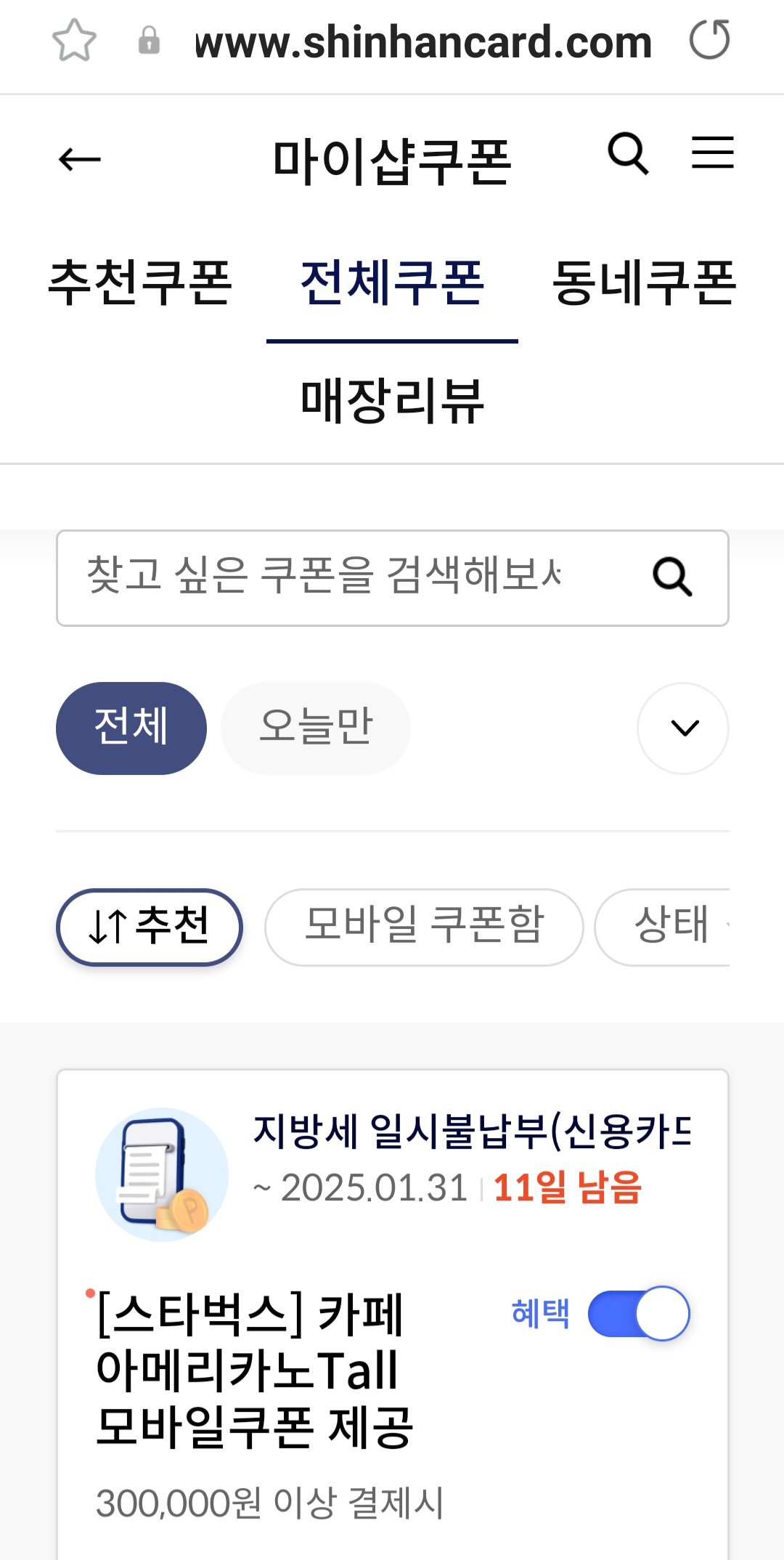Change the 추천 sort order
The height and width of the screenshot is (1560, 784).
(150, 927)
